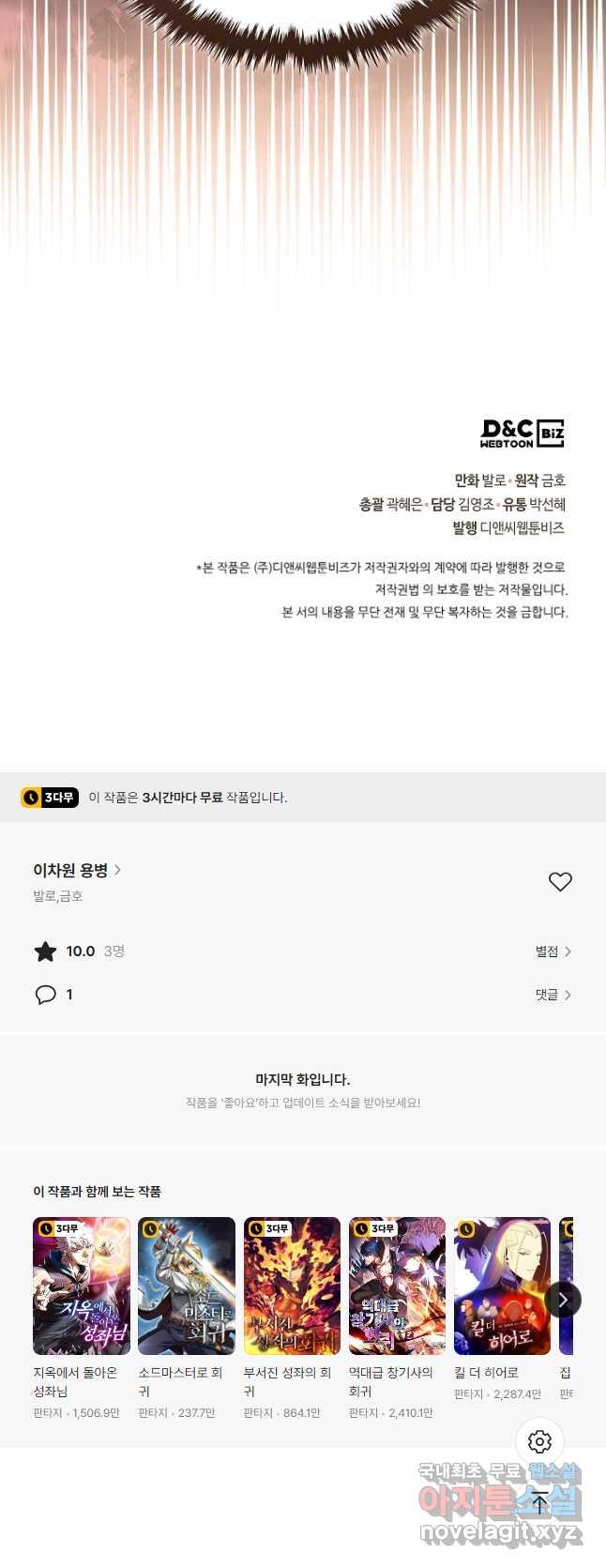Like this webtoon with the heart icon
606x1568 pixels.
pyautogui.click(x=560, y=882)
